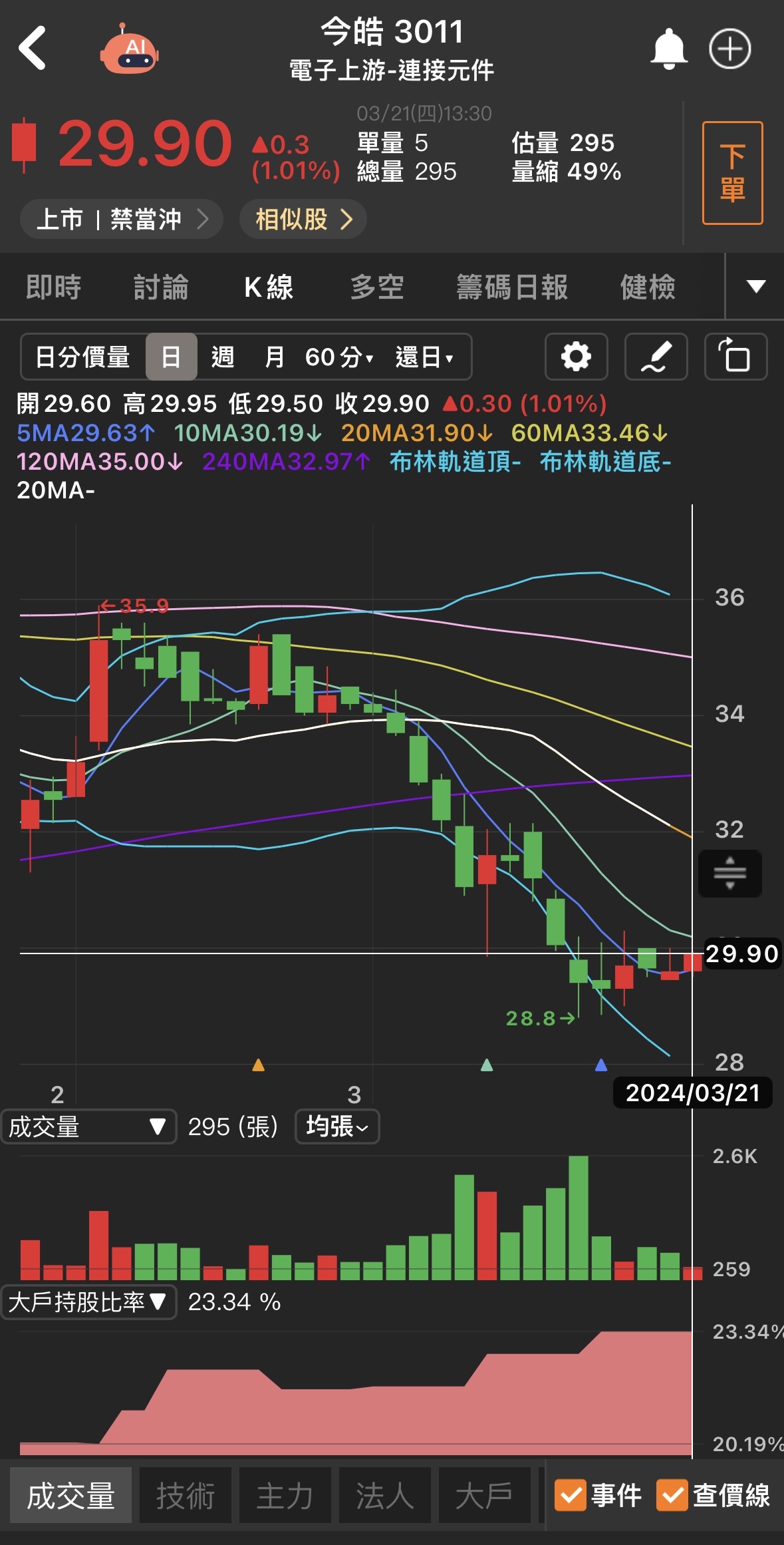Switch to the 即時 tab
The image size is (784, 1545).
coord(53,287)
